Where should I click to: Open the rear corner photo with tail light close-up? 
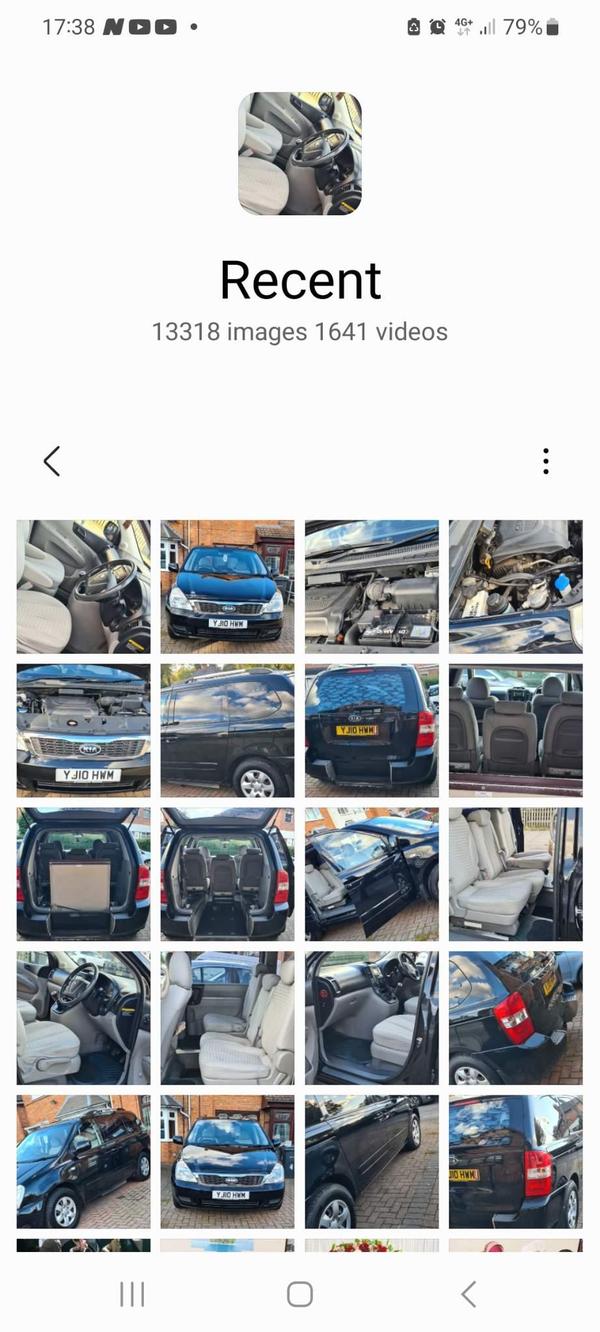tap(515, 1018)
